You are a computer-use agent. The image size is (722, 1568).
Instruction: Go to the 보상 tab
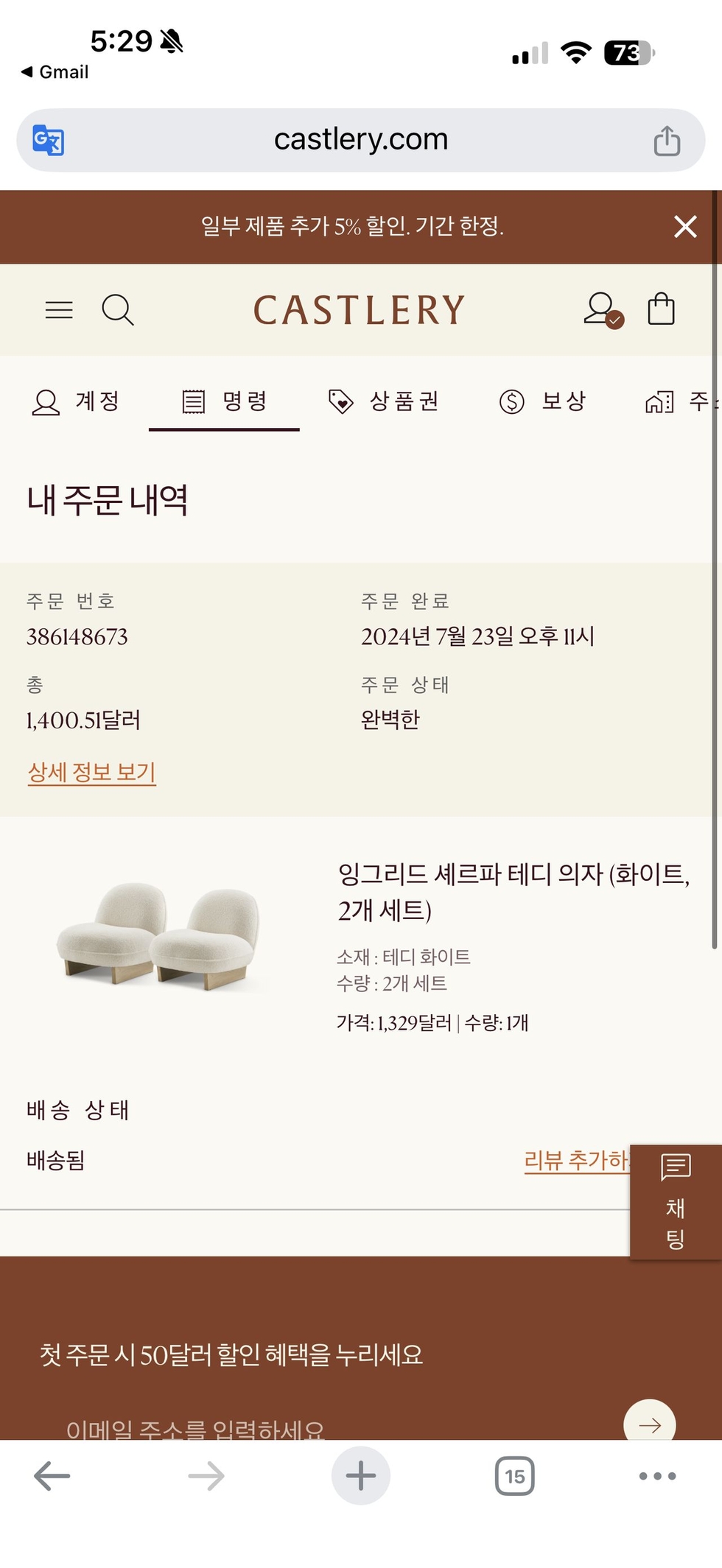pos(543,401)
